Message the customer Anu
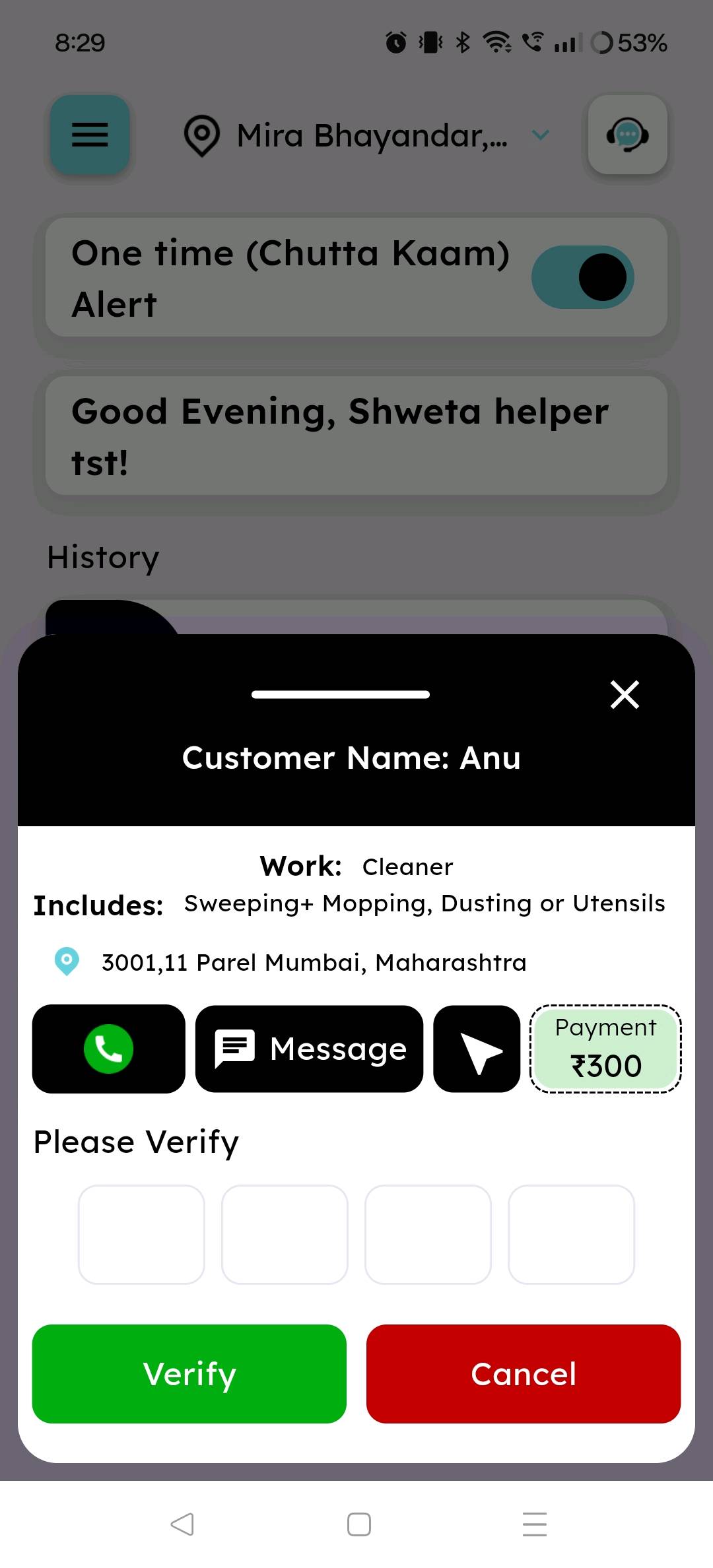 pos(309,1049)
